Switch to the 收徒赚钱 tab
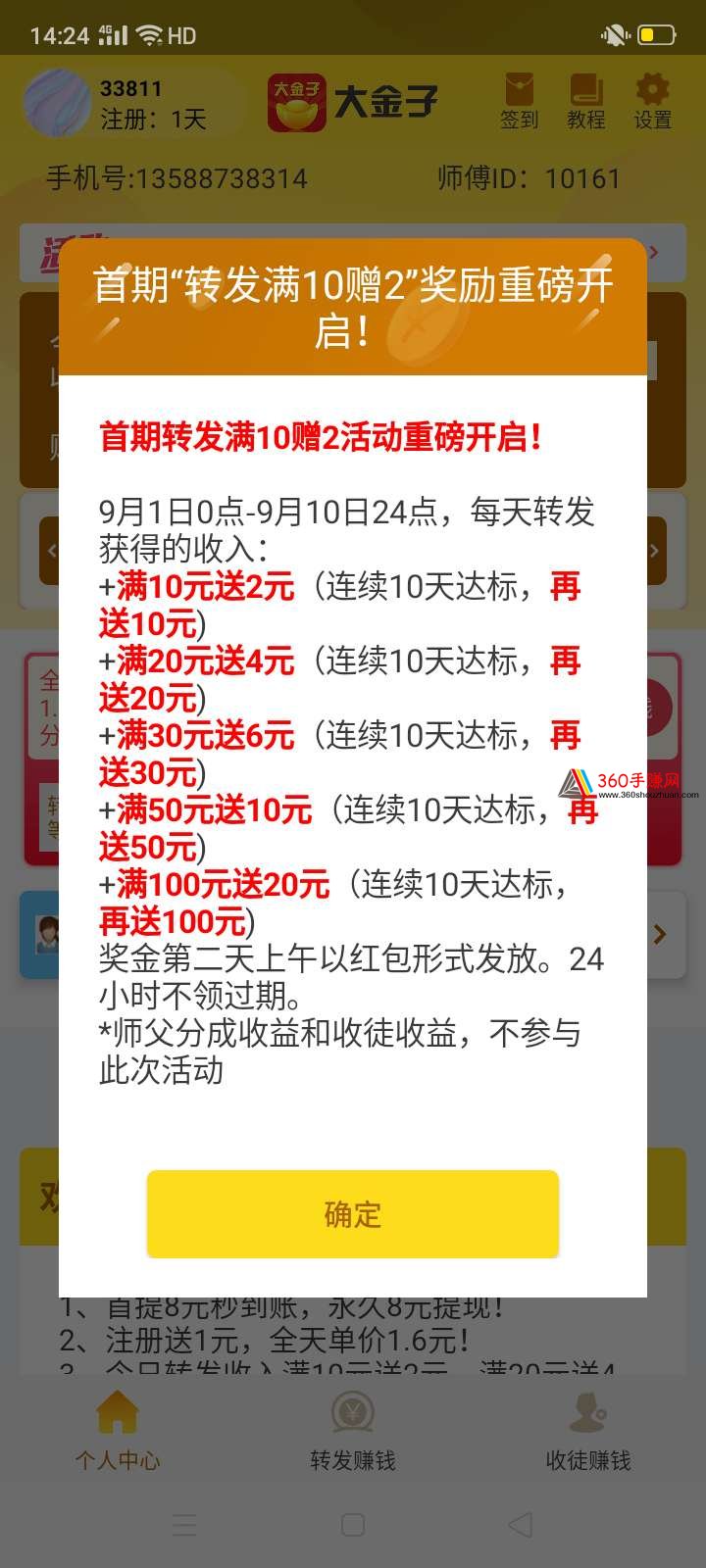This screenshot has width=706, height=1568. (588, 1432)
